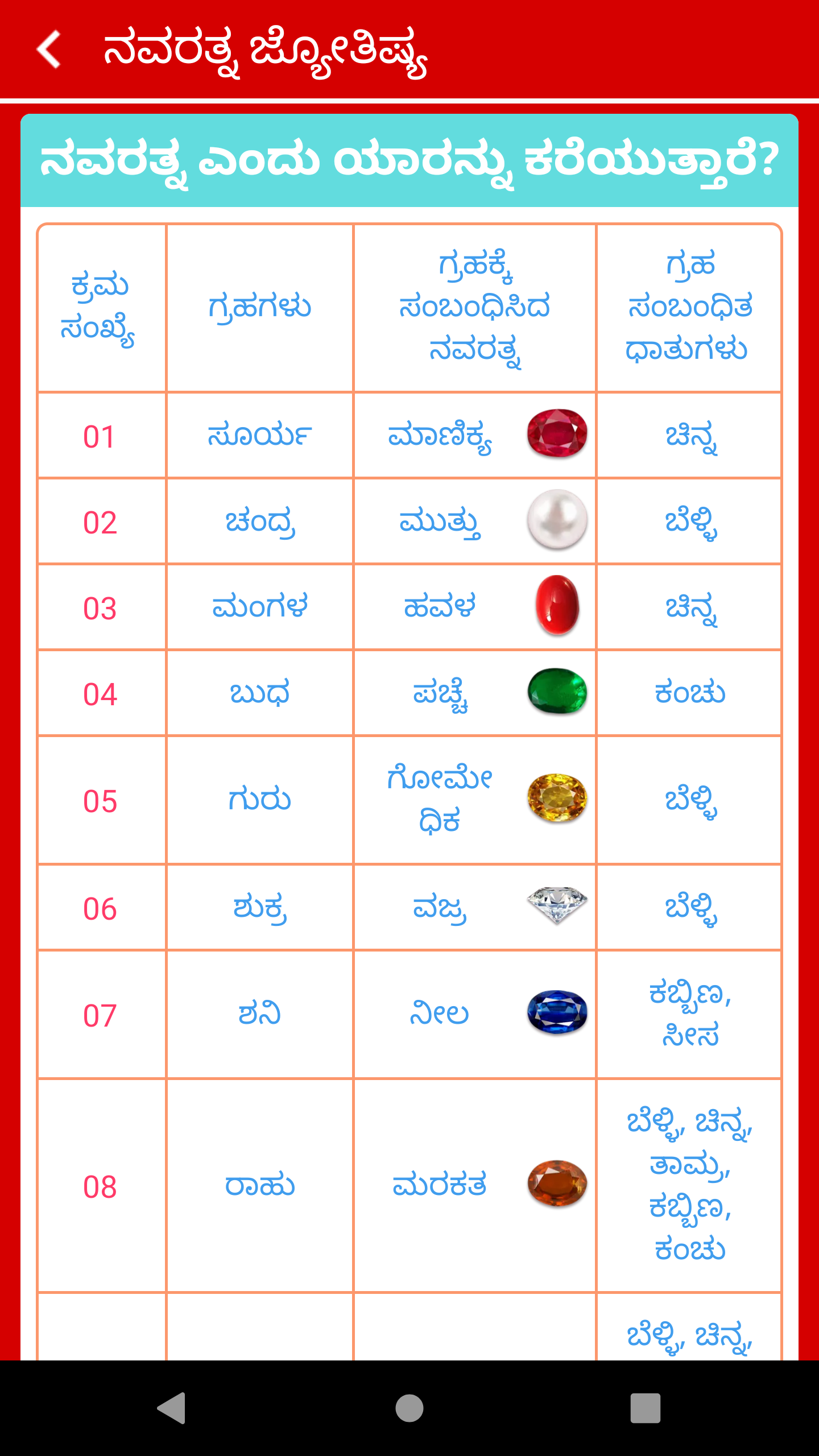Open the recent apps view

click(646, 1408)
